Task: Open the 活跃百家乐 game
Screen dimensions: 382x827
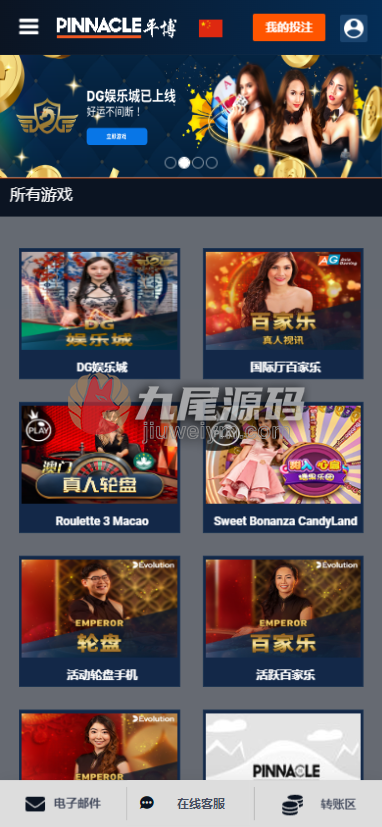Action: 283,621
